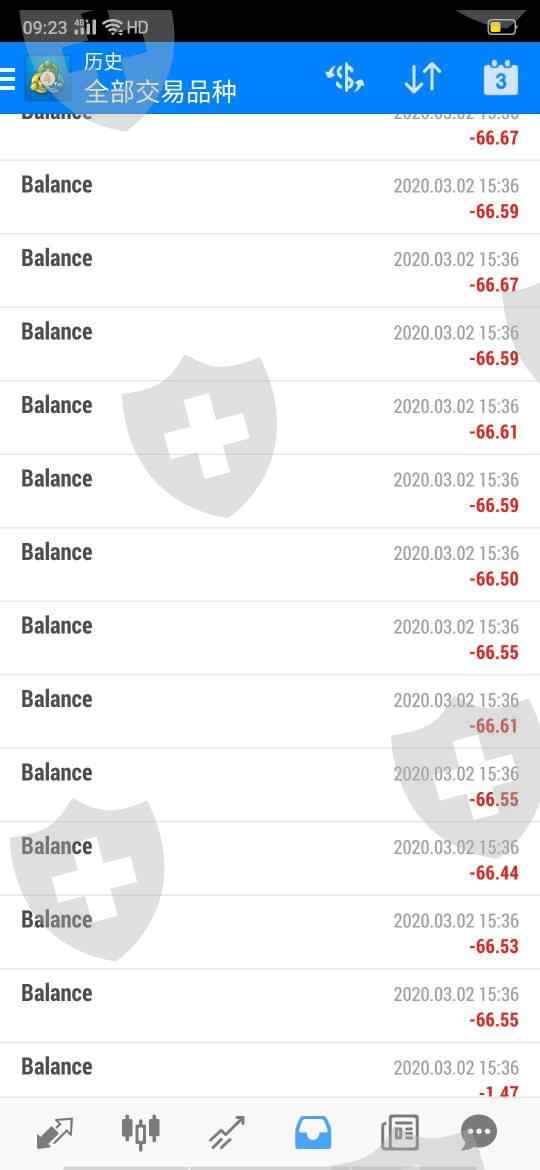Expand the Balance entry of -66.53
The image size is (540, 1170).
point(270,933)
